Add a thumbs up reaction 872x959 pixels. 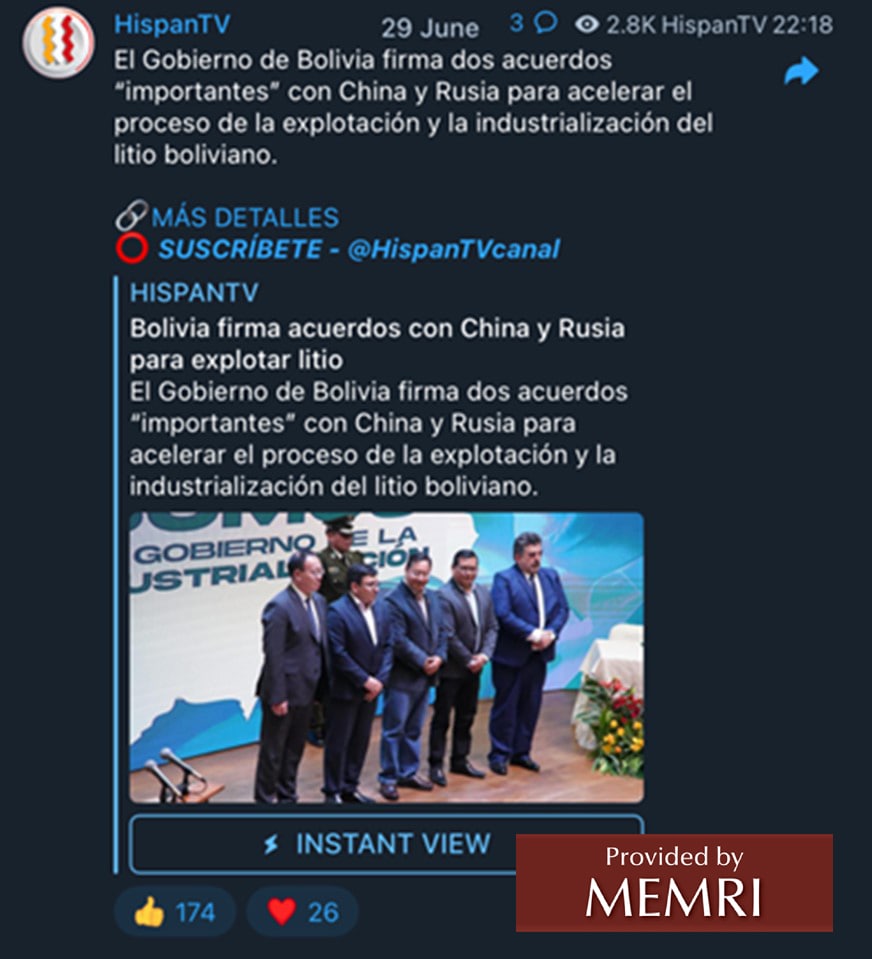tap(175, 911)
